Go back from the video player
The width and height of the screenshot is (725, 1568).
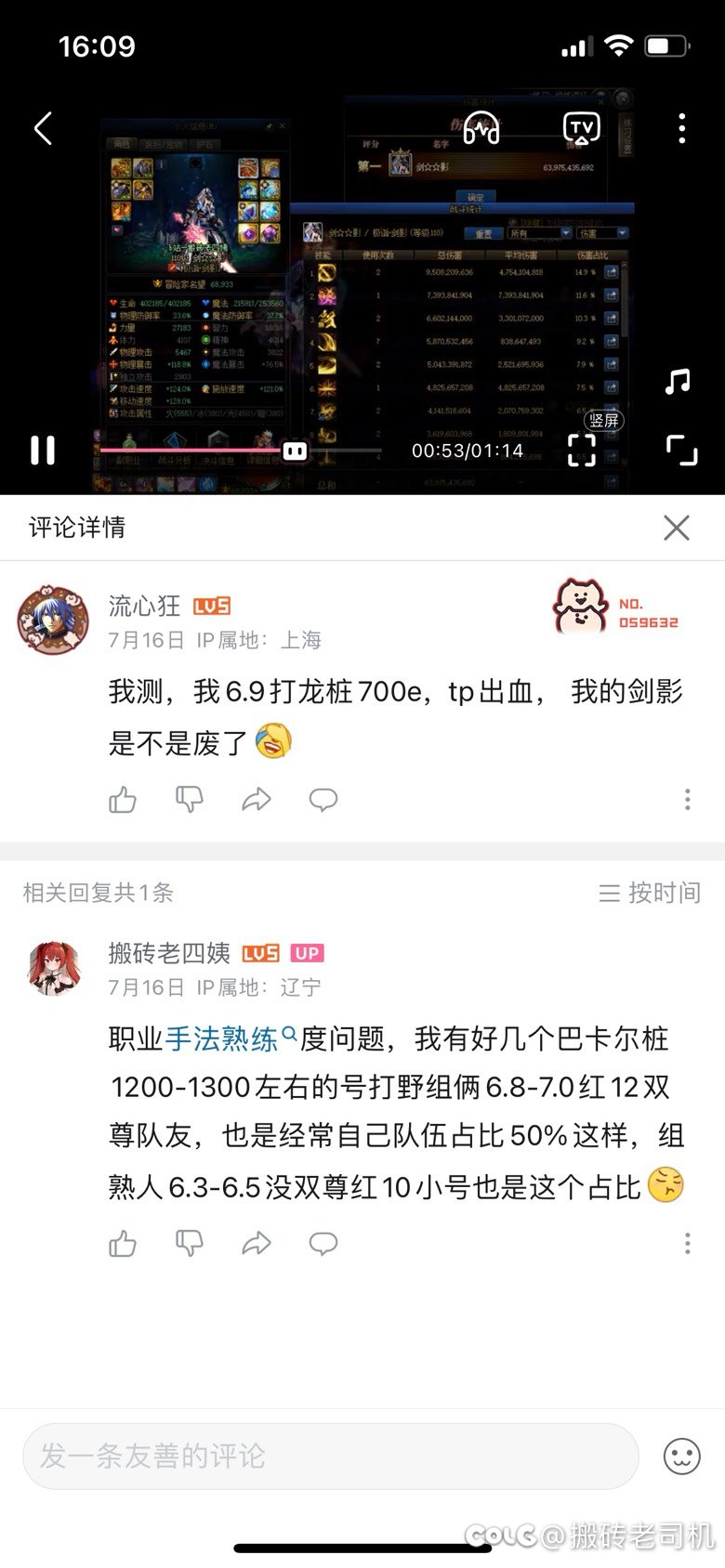[43, 128]
